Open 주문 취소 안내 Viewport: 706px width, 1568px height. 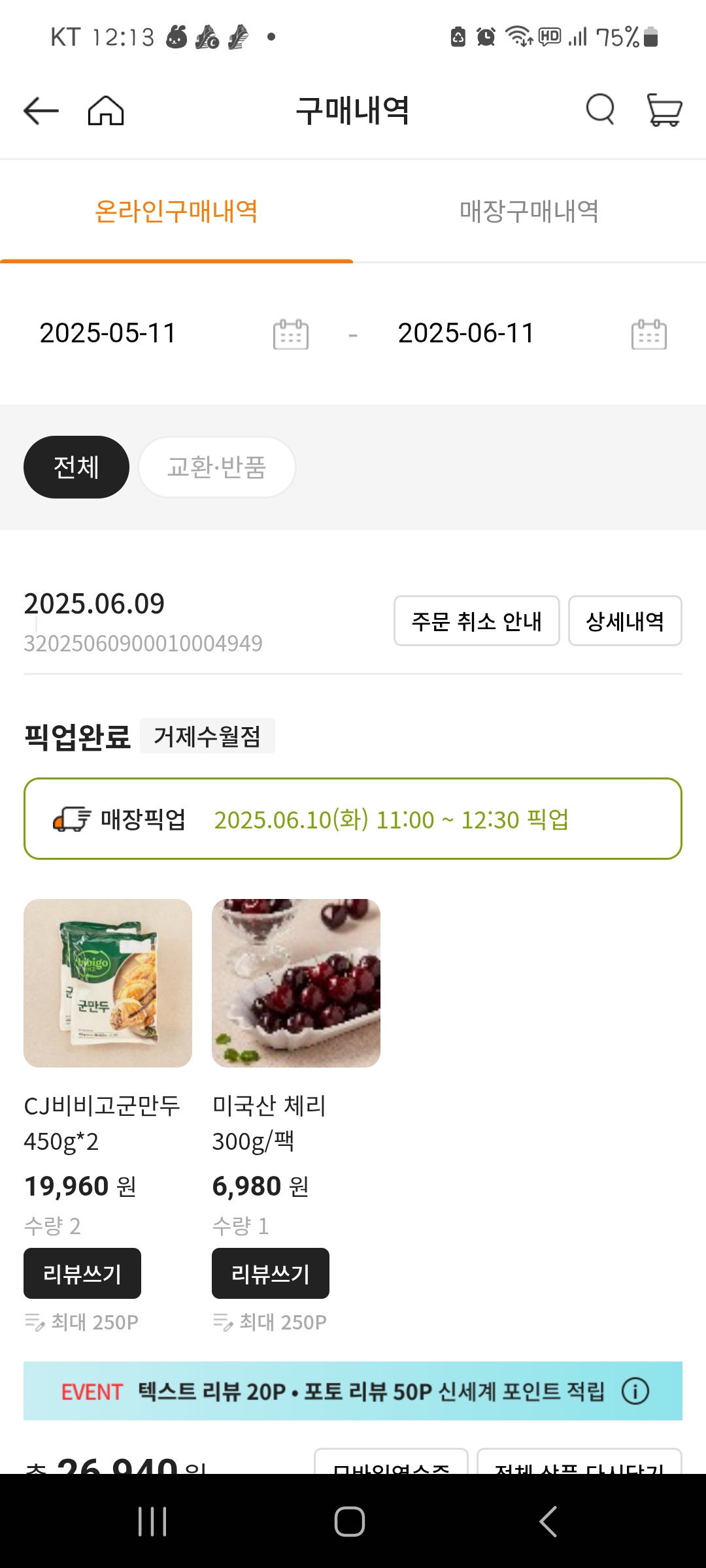tap(477, 621)
